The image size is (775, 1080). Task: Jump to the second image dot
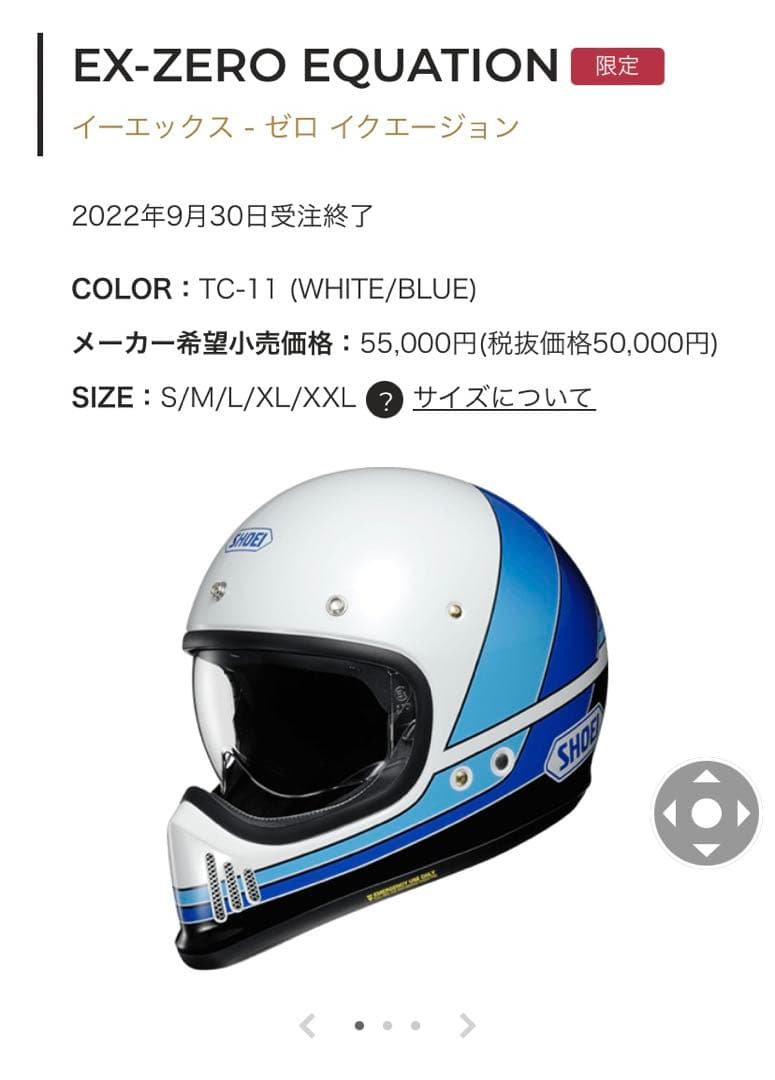(387, 1025)
